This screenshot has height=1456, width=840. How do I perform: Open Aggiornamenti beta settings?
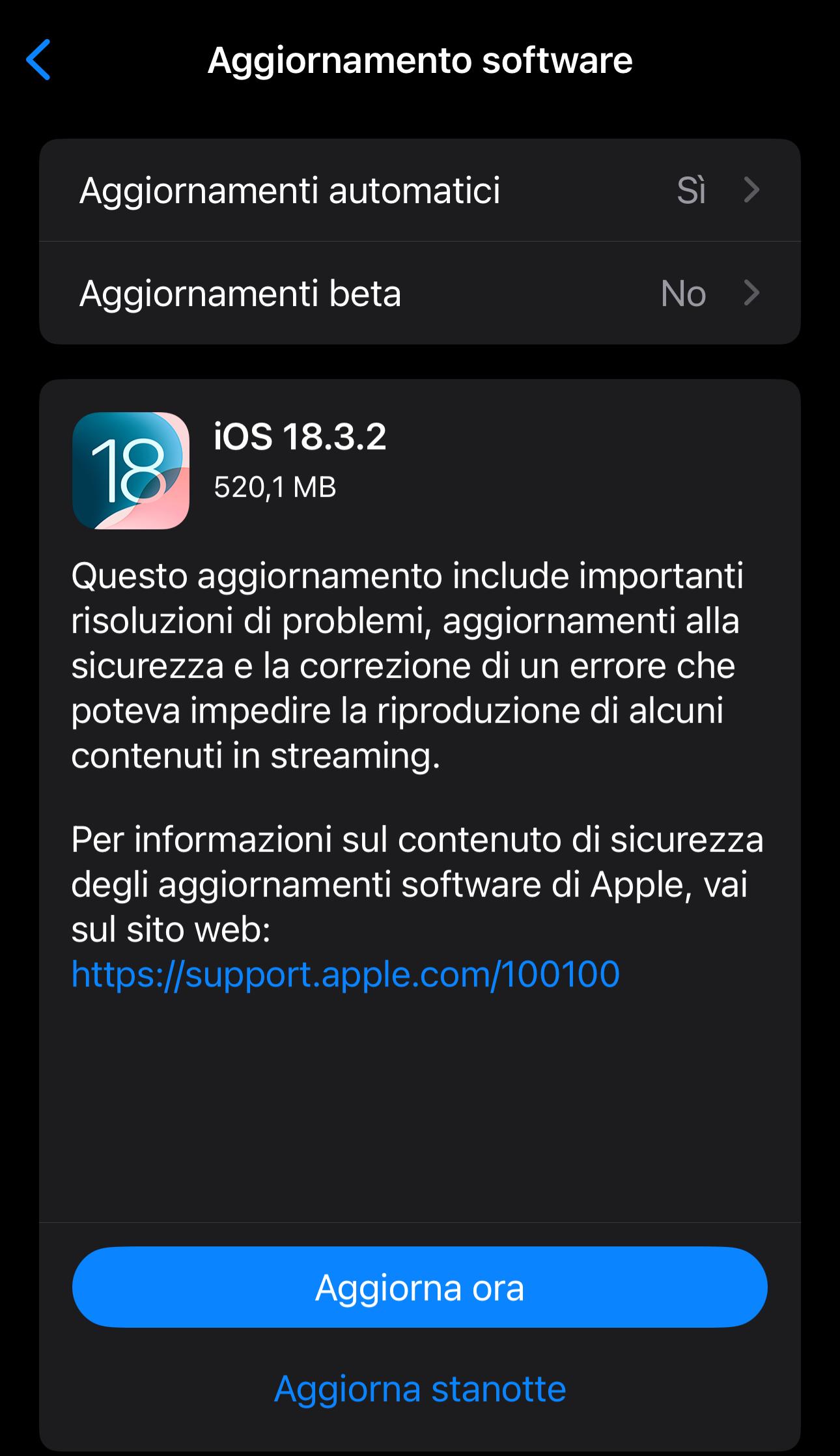tap(419, 293)
